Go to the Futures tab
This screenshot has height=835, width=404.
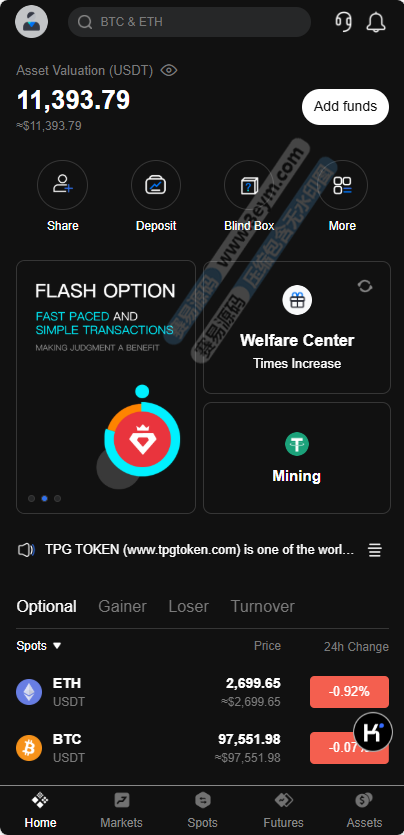pos(283,810)
